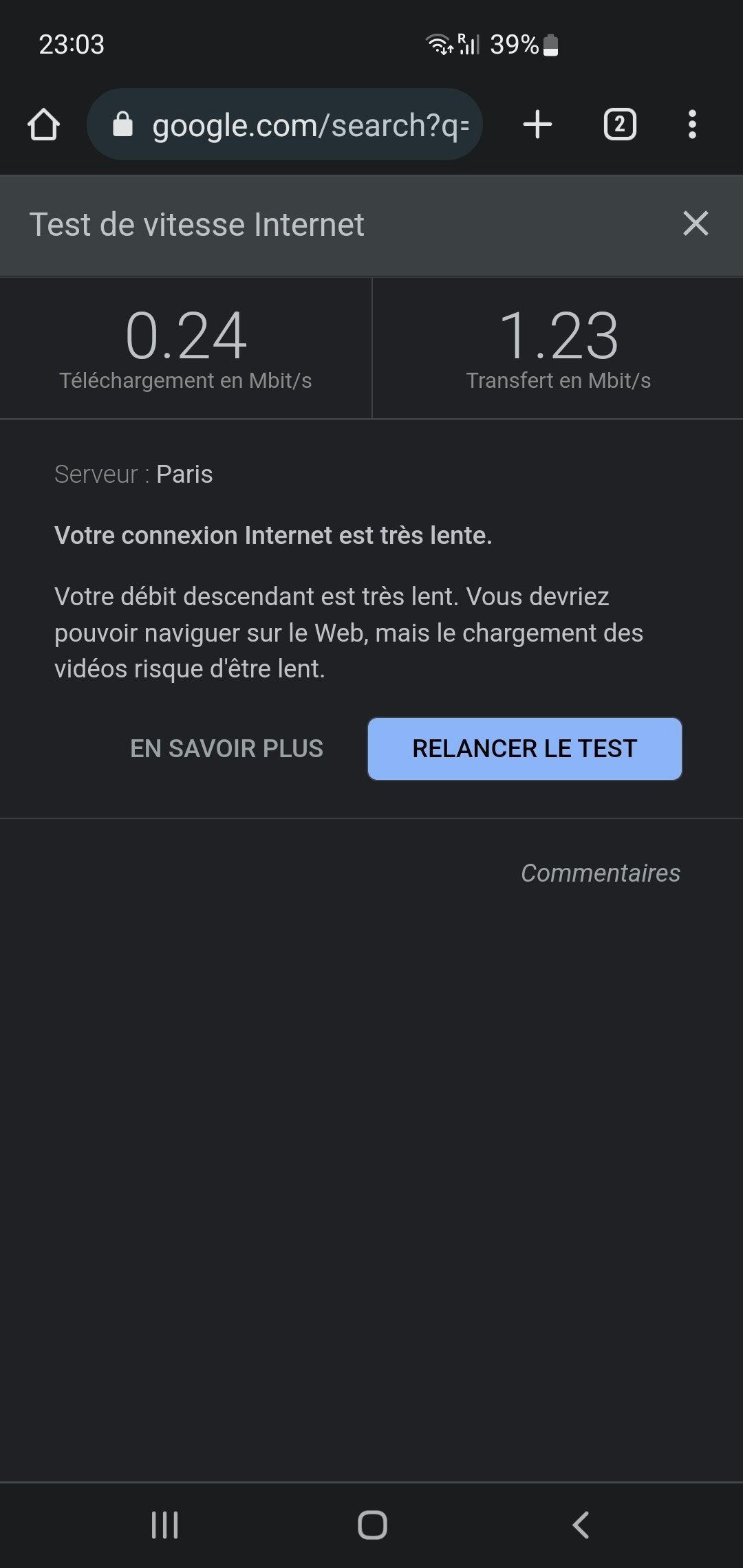Close the Test de vitesse Internet panel

pos(696,224)
